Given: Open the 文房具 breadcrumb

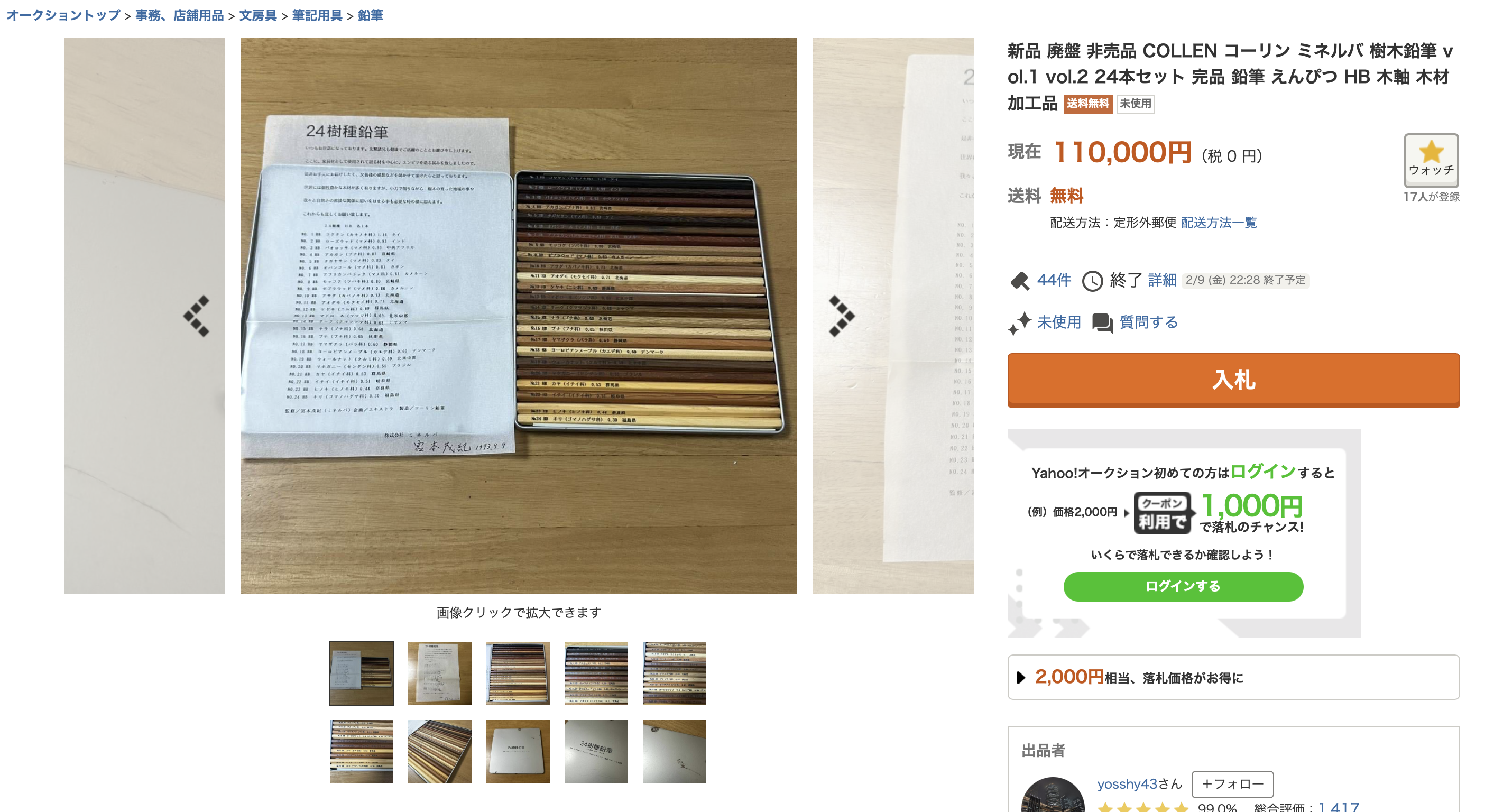Looking at the screenshot, I should click(x=257, y=15).
